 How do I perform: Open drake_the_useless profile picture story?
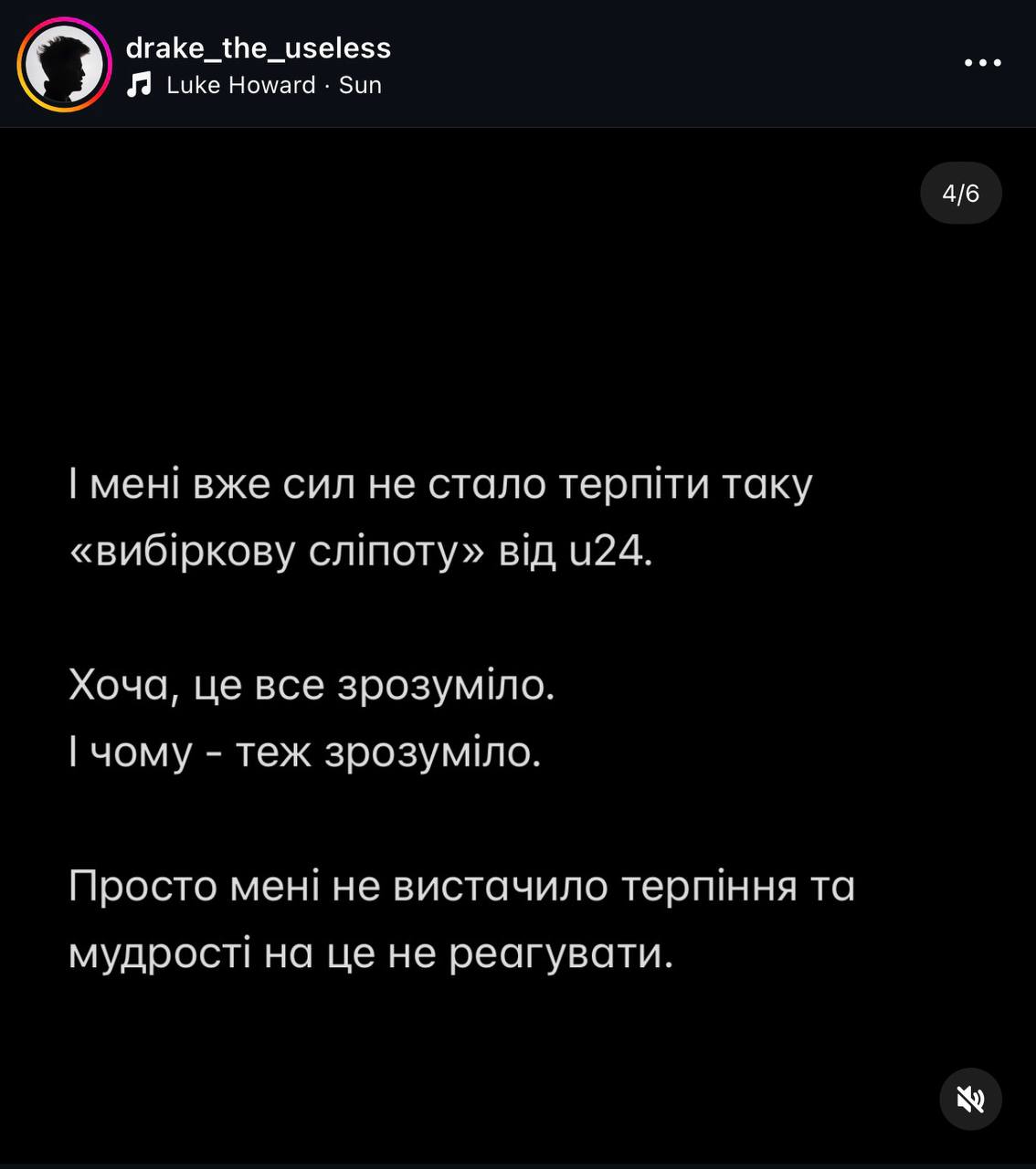click(64, 65)
